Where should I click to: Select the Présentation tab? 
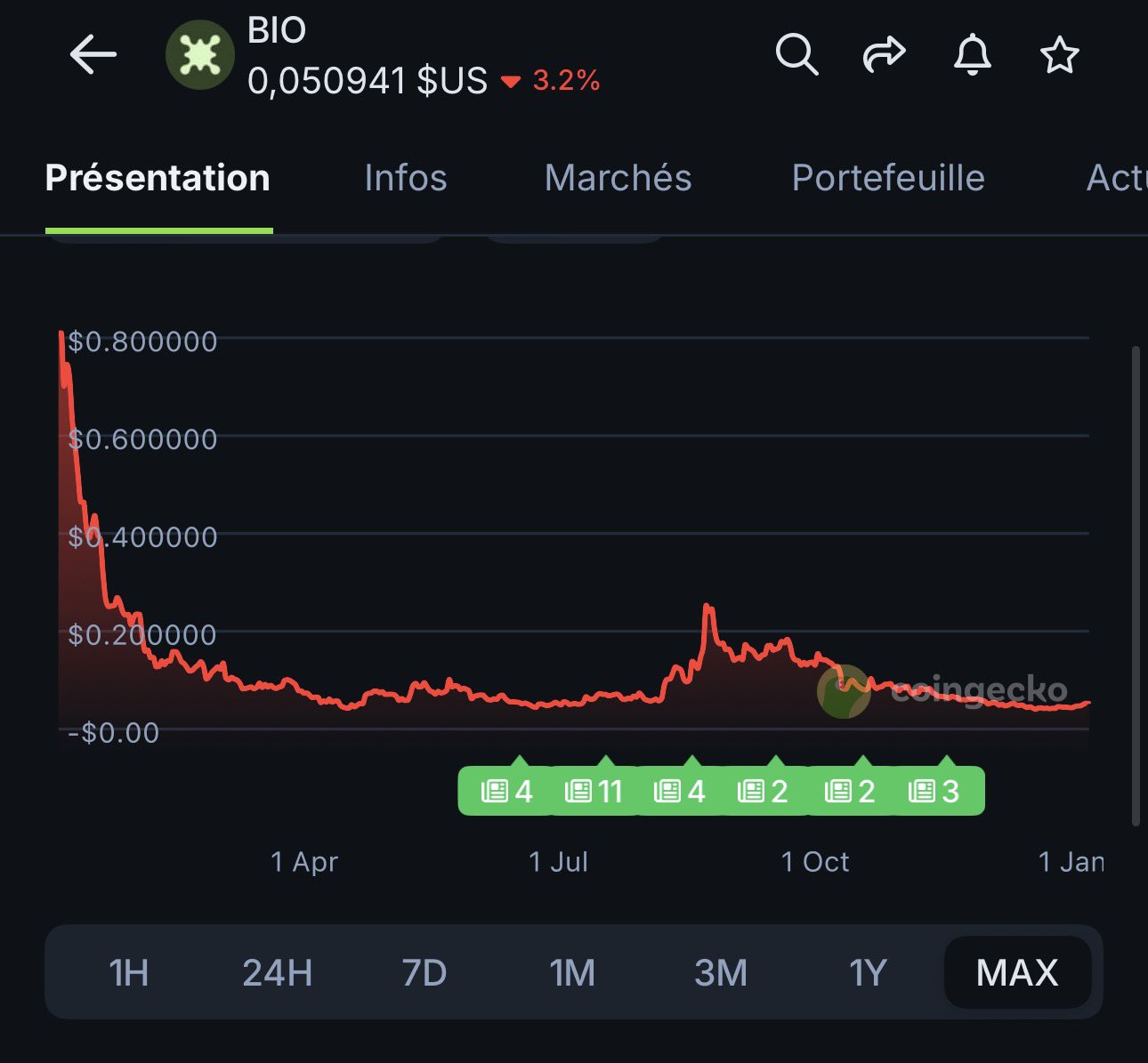tap(158, 178)
